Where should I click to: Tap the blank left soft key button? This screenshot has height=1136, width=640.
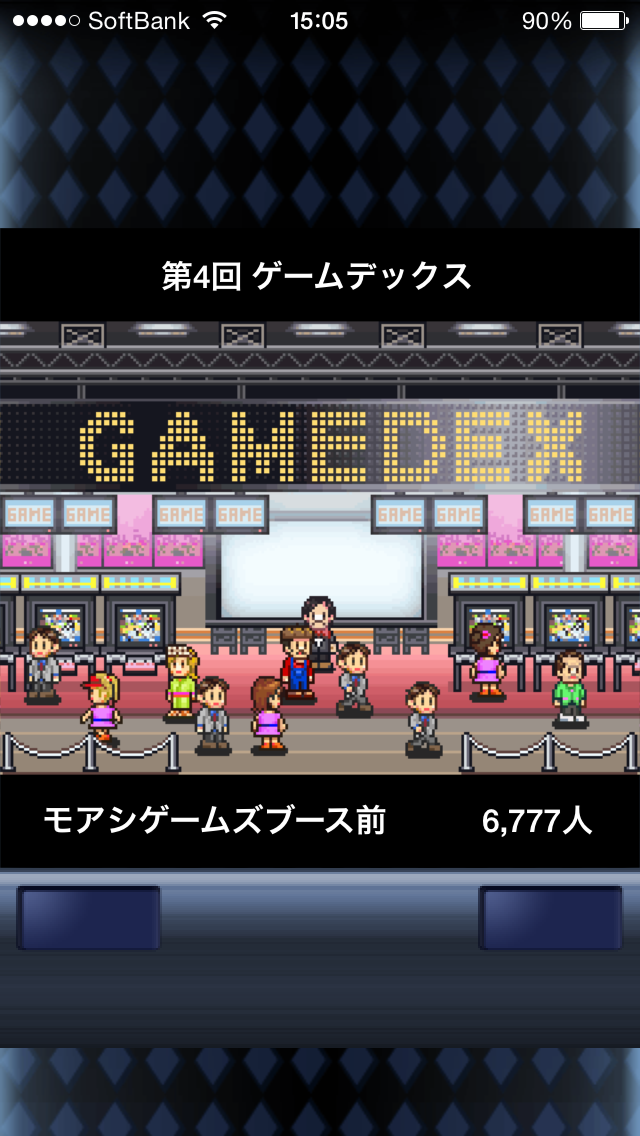coord(88,917)
